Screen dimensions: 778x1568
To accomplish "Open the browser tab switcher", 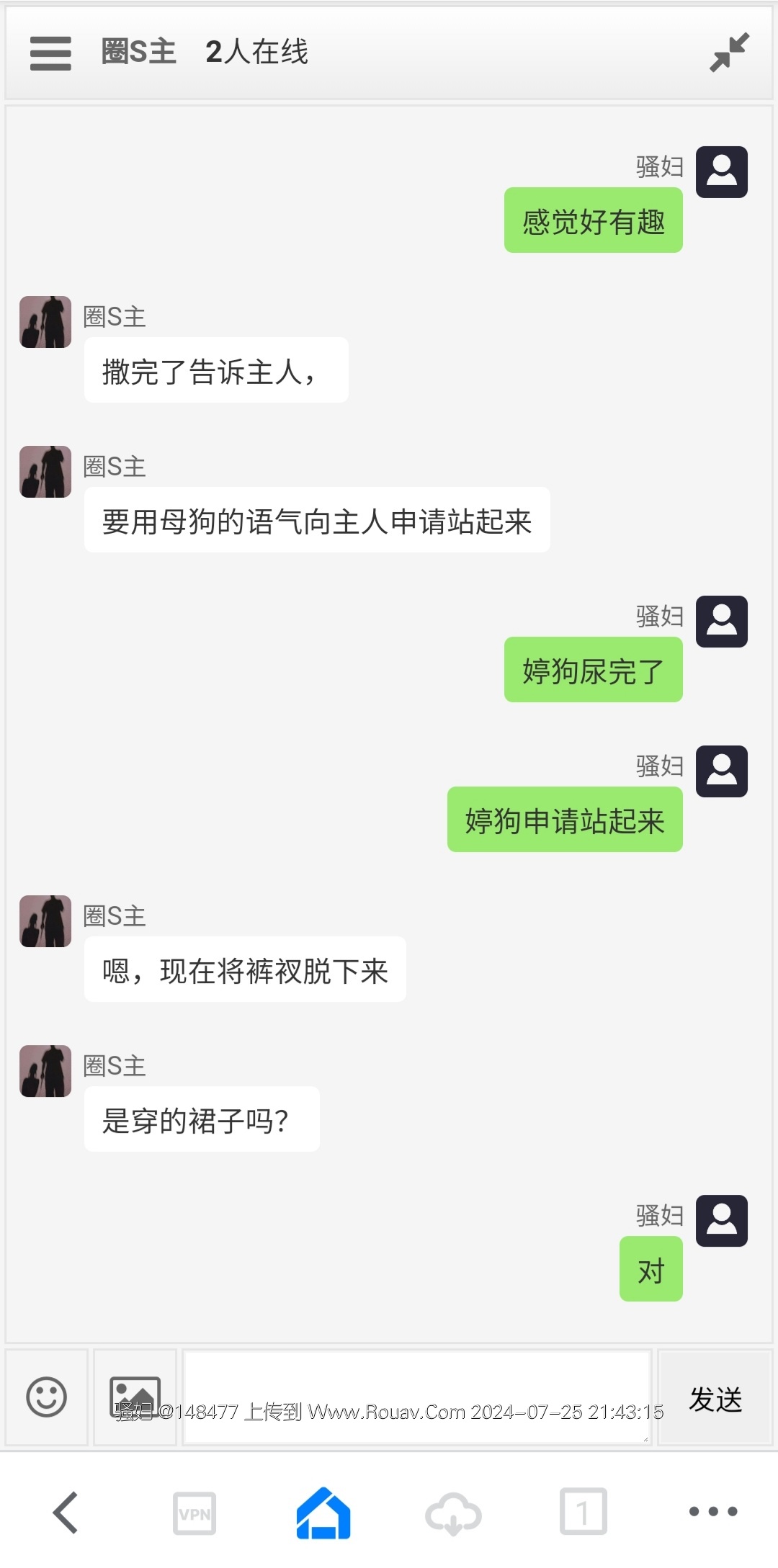I will tap(583, 1511).
